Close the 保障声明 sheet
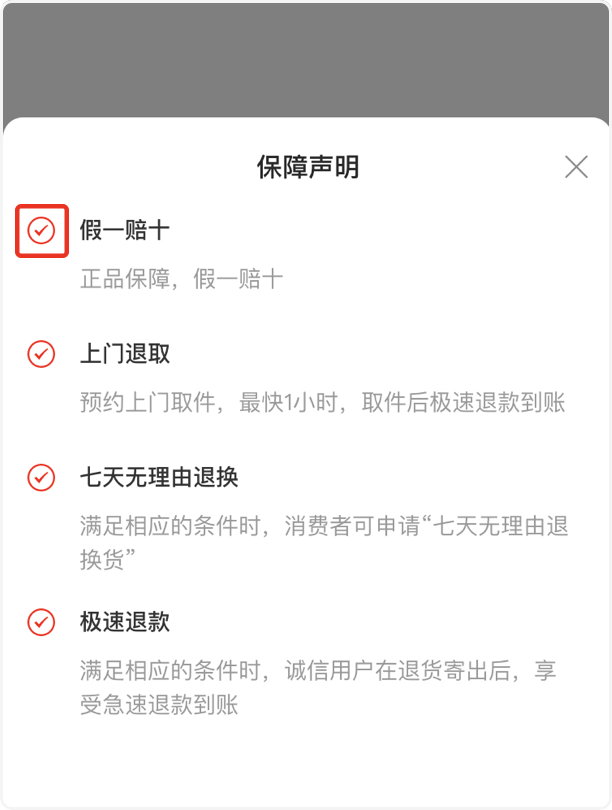 tap(576, 167)
